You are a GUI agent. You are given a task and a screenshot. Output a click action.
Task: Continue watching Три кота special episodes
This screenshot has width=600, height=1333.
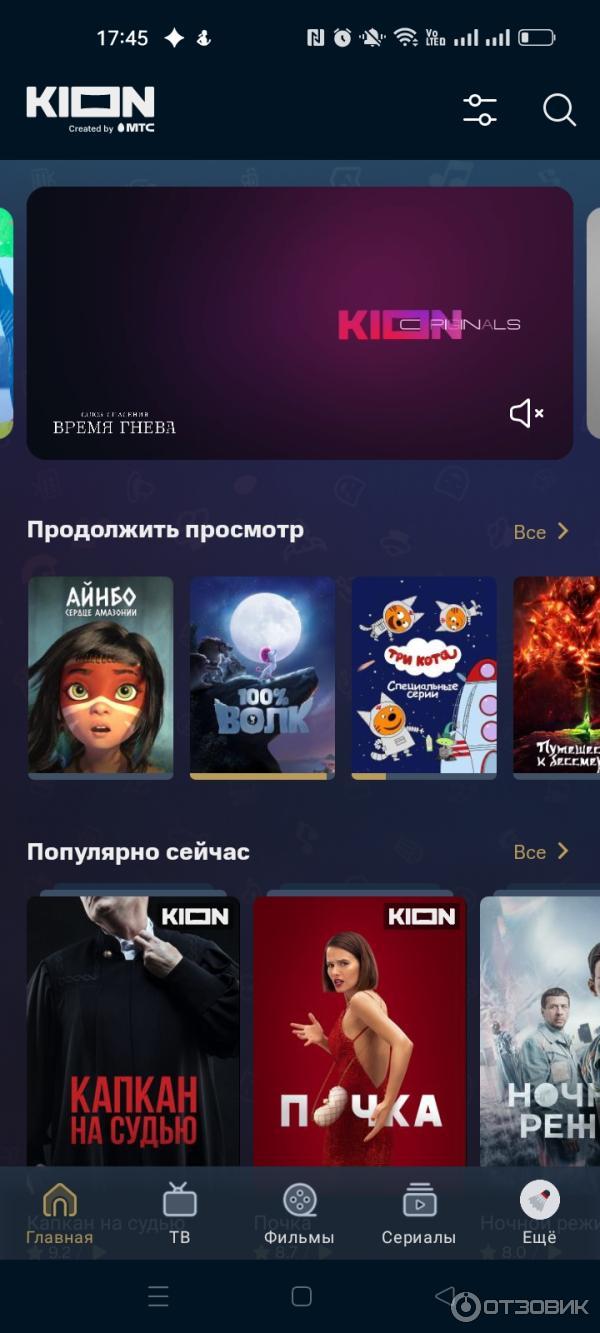pos(424,675)
